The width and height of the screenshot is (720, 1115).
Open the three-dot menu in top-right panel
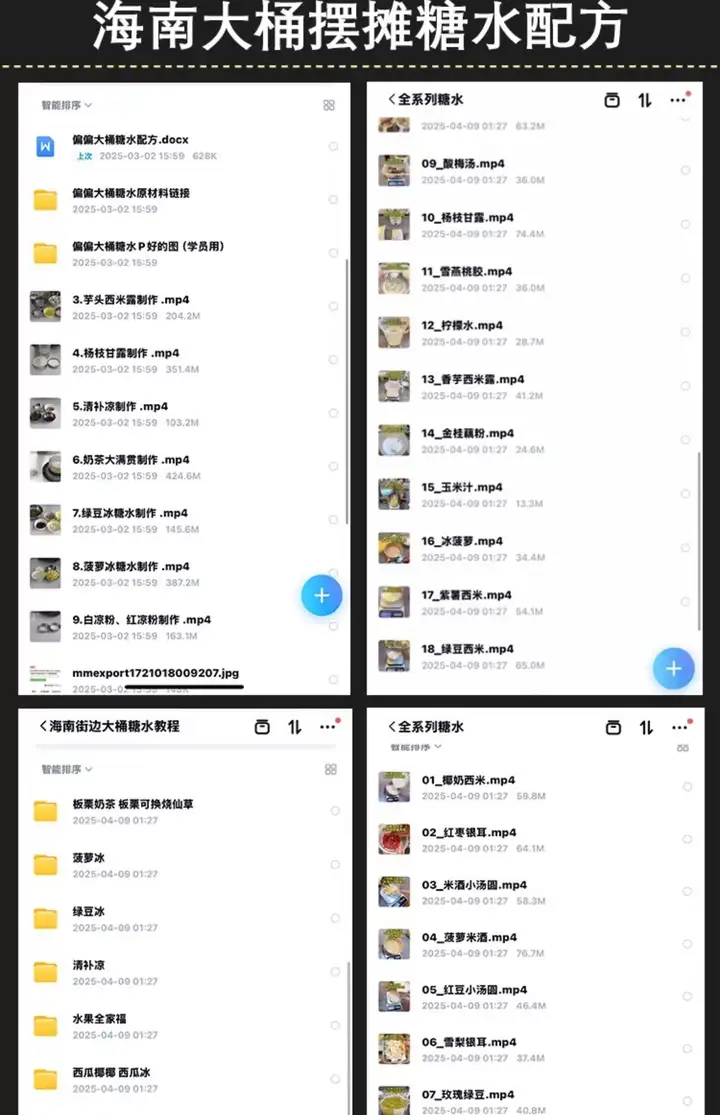click(679, 100)
